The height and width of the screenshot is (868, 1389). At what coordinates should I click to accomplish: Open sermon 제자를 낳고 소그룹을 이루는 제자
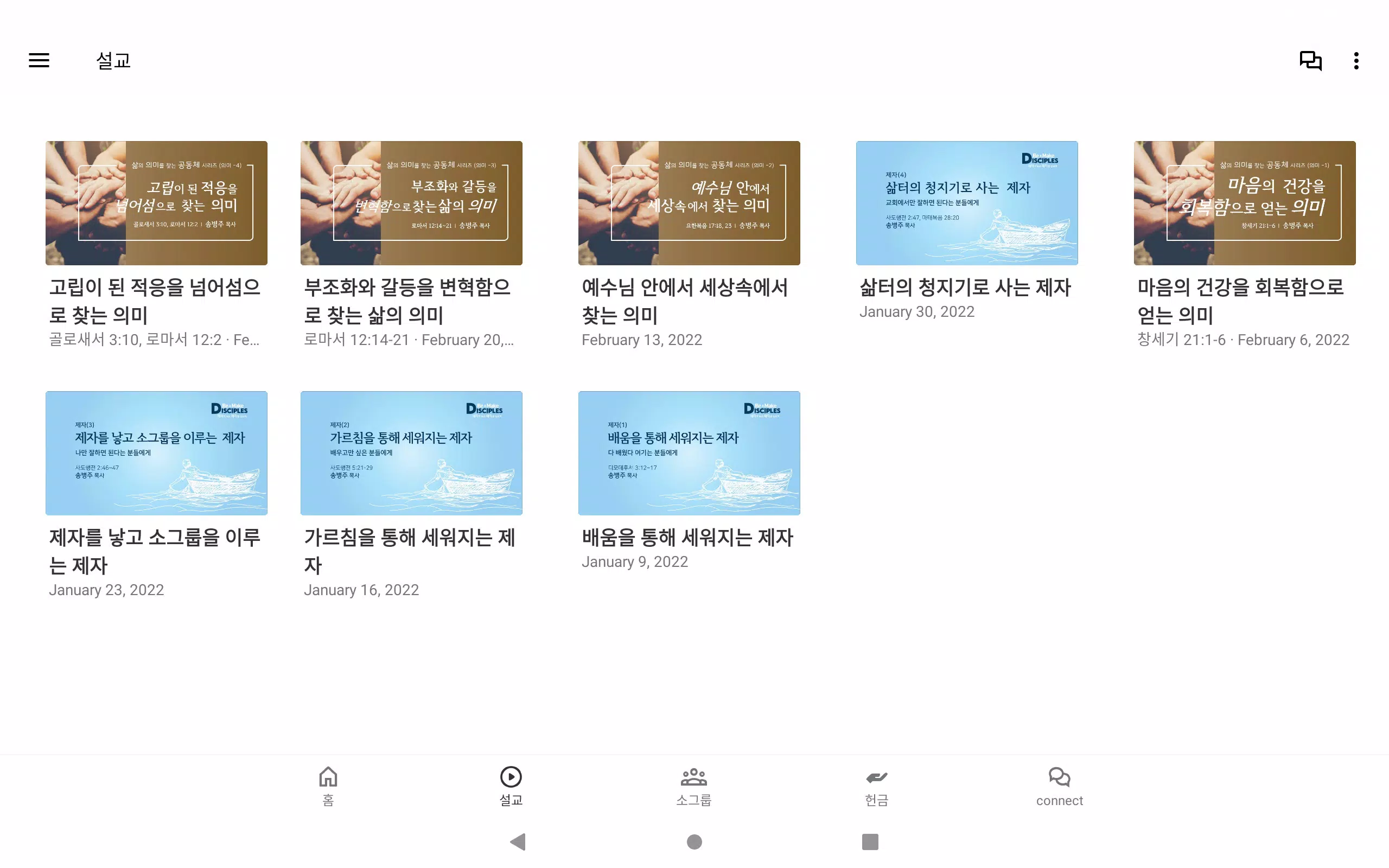tap(156, 453)
